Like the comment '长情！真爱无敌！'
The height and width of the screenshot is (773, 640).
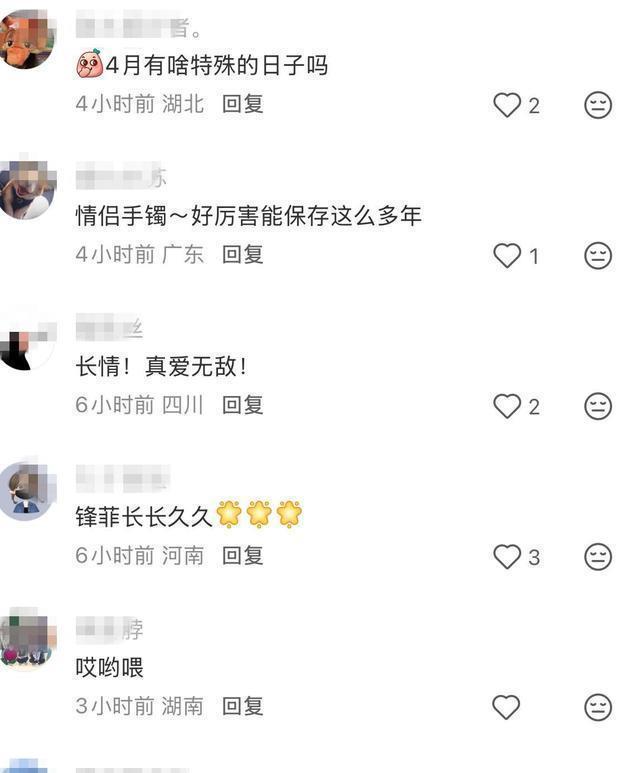[507, 406]
